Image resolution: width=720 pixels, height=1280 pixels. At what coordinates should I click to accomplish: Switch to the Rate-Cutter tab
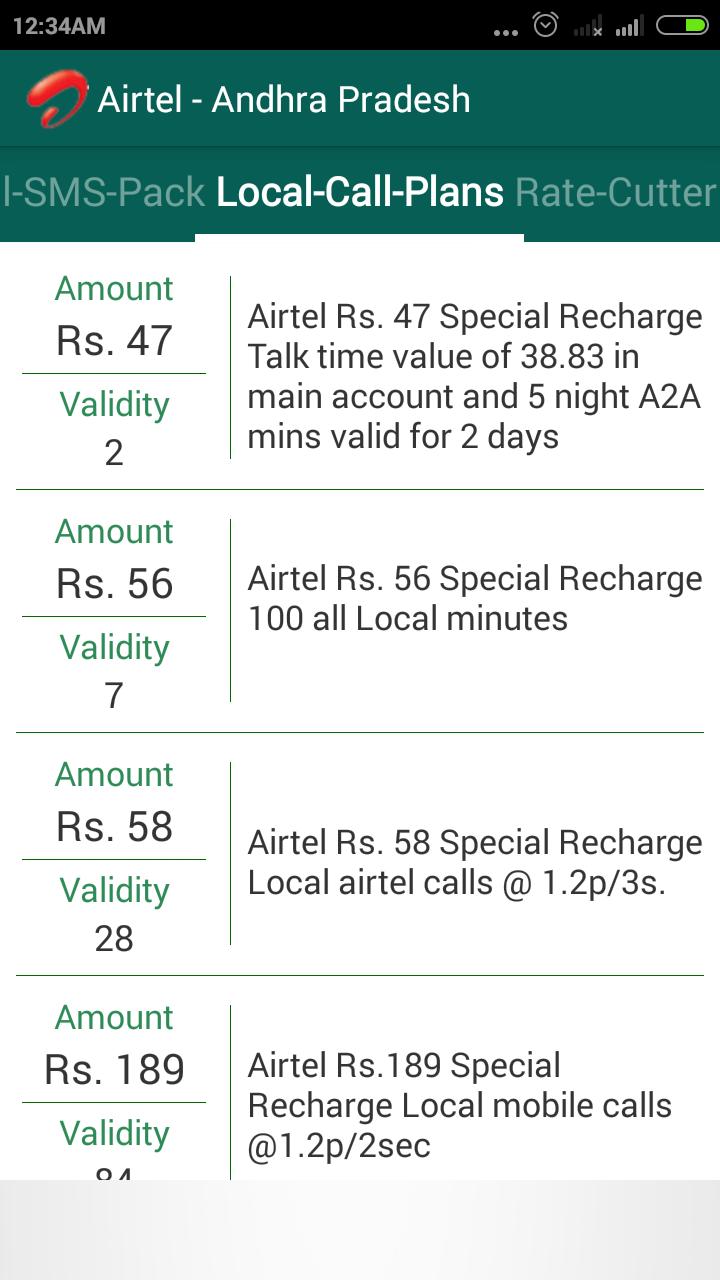click(x=617, y=192)
